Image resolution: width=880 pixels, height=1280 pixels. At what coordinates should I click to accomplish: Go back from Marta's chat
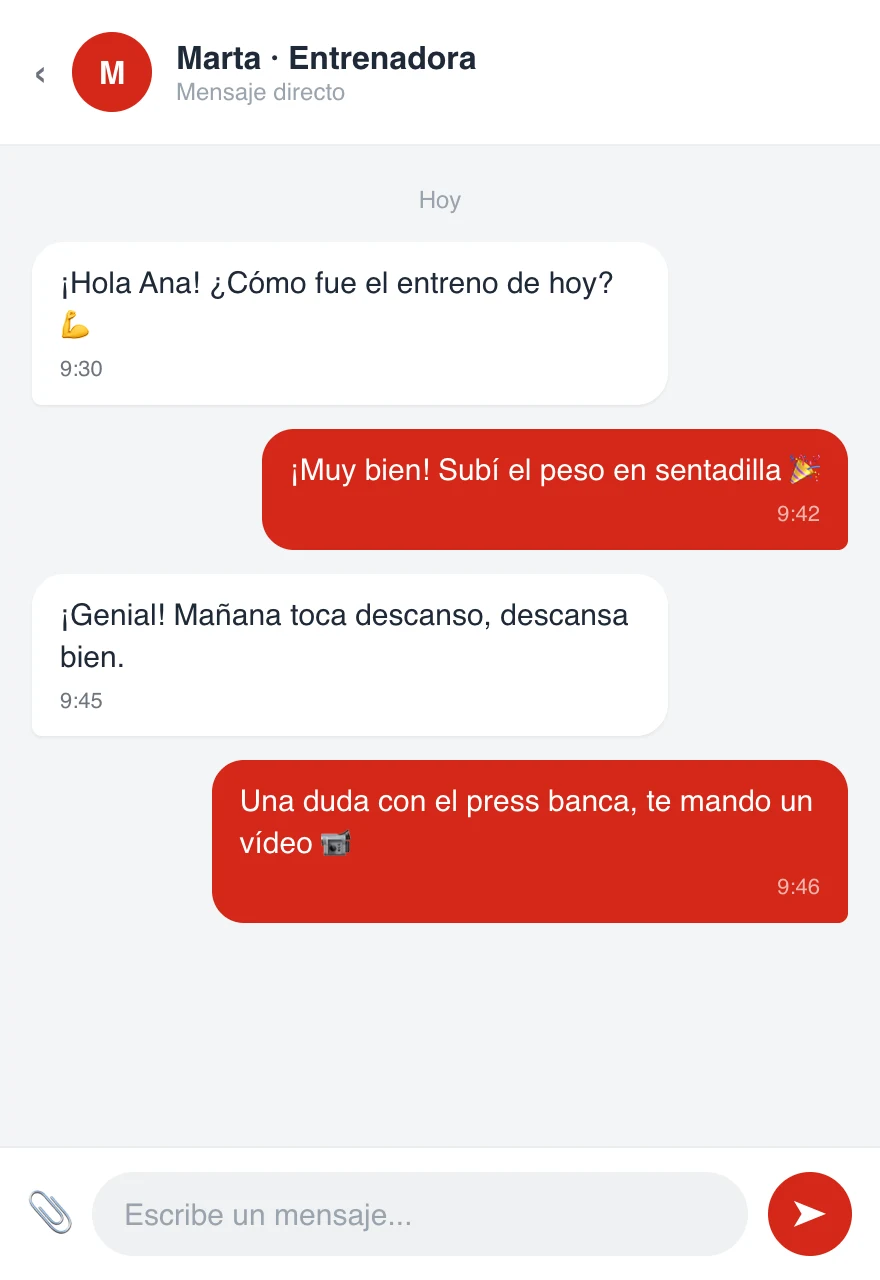[40, 74]
